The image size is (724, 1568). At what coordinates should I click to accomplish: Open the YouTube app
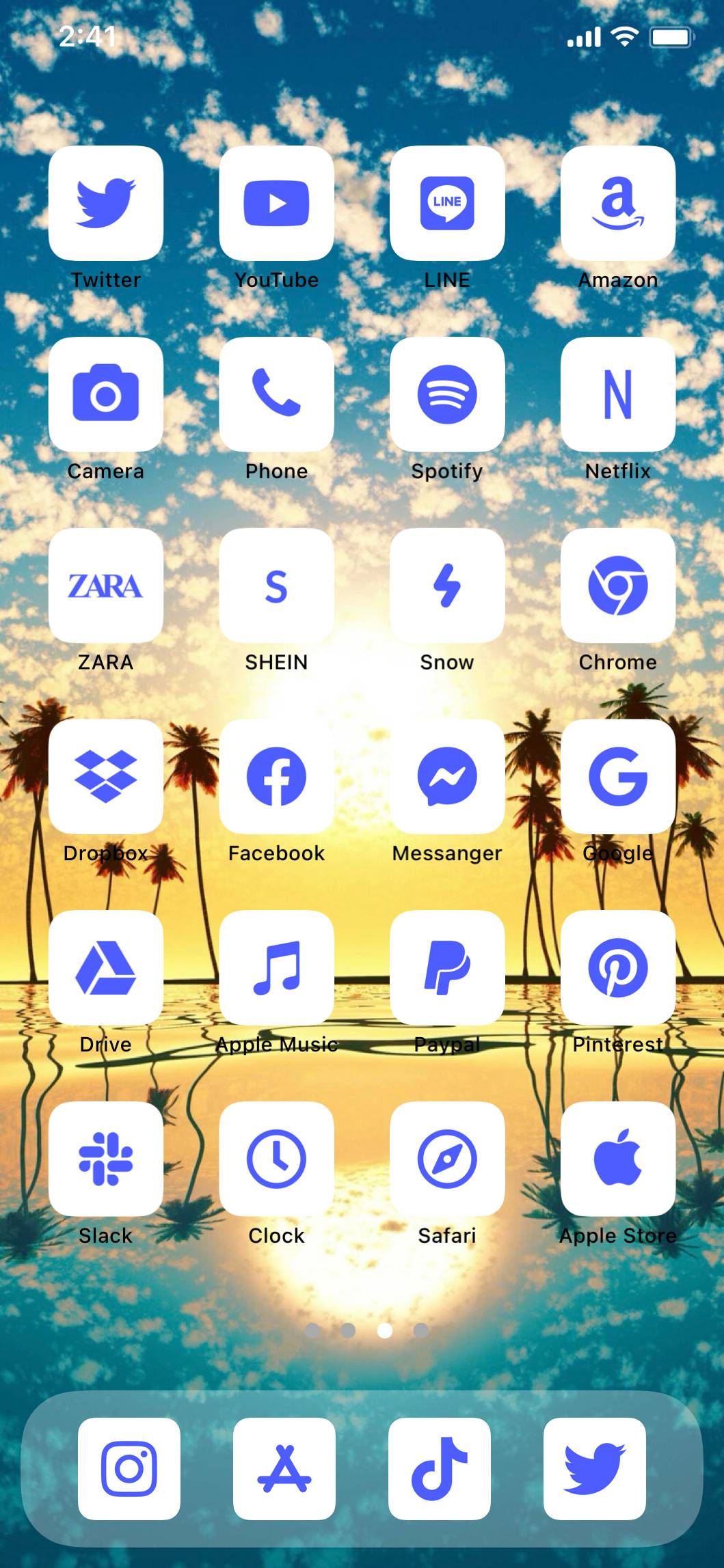pos(276,203)
